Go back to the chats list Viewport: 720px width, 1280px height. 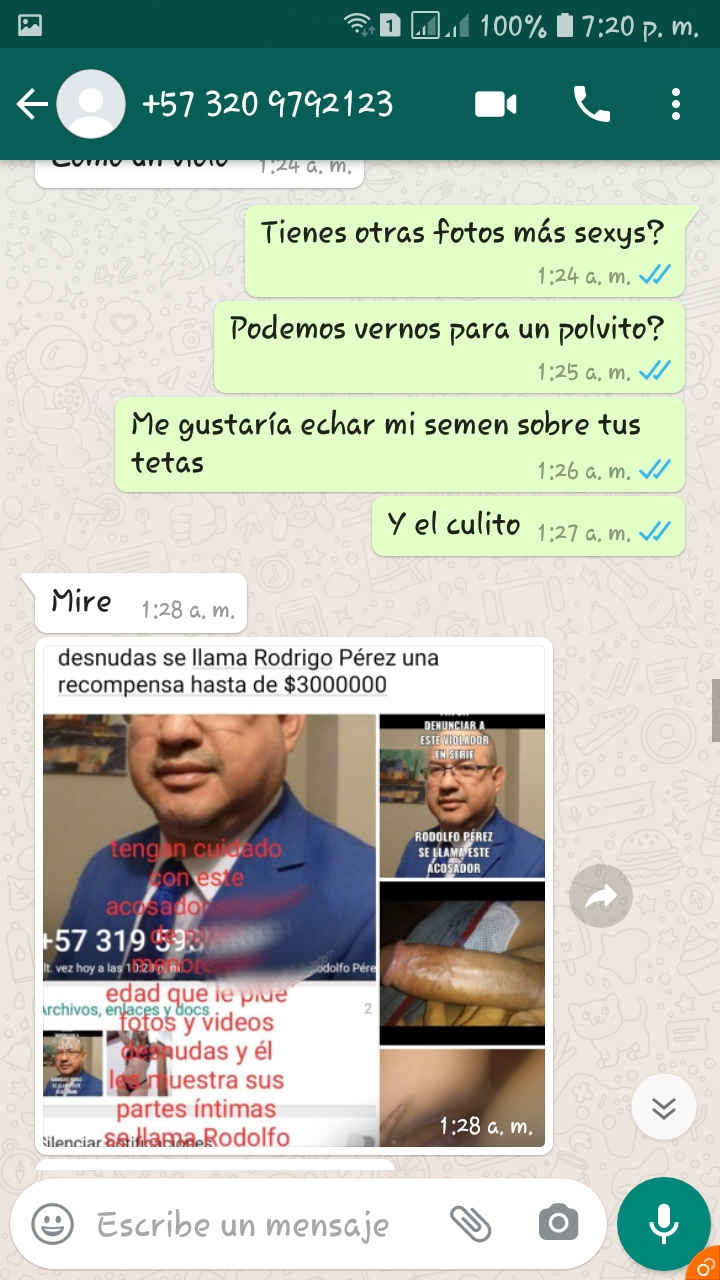[32, 104]
